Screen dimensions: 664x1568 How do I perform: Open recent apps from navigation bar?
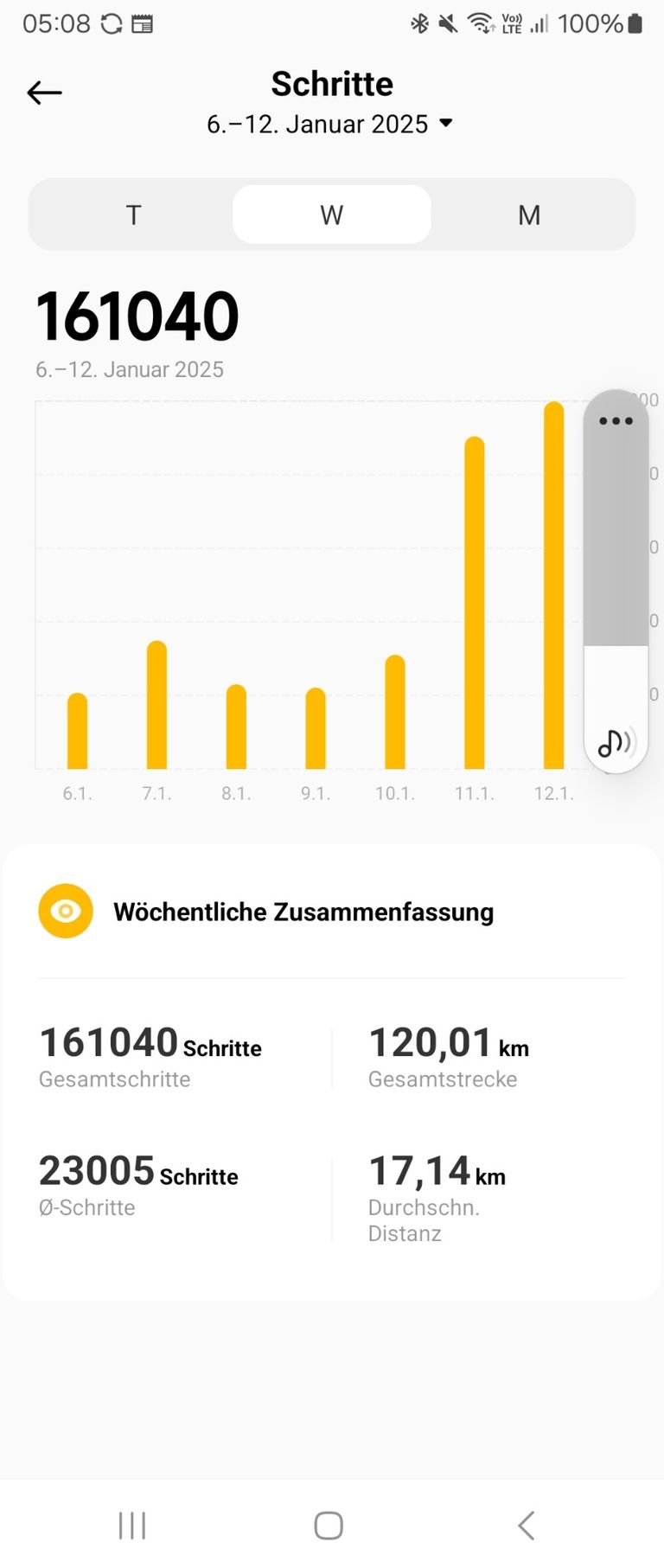tap(132, 1525)
